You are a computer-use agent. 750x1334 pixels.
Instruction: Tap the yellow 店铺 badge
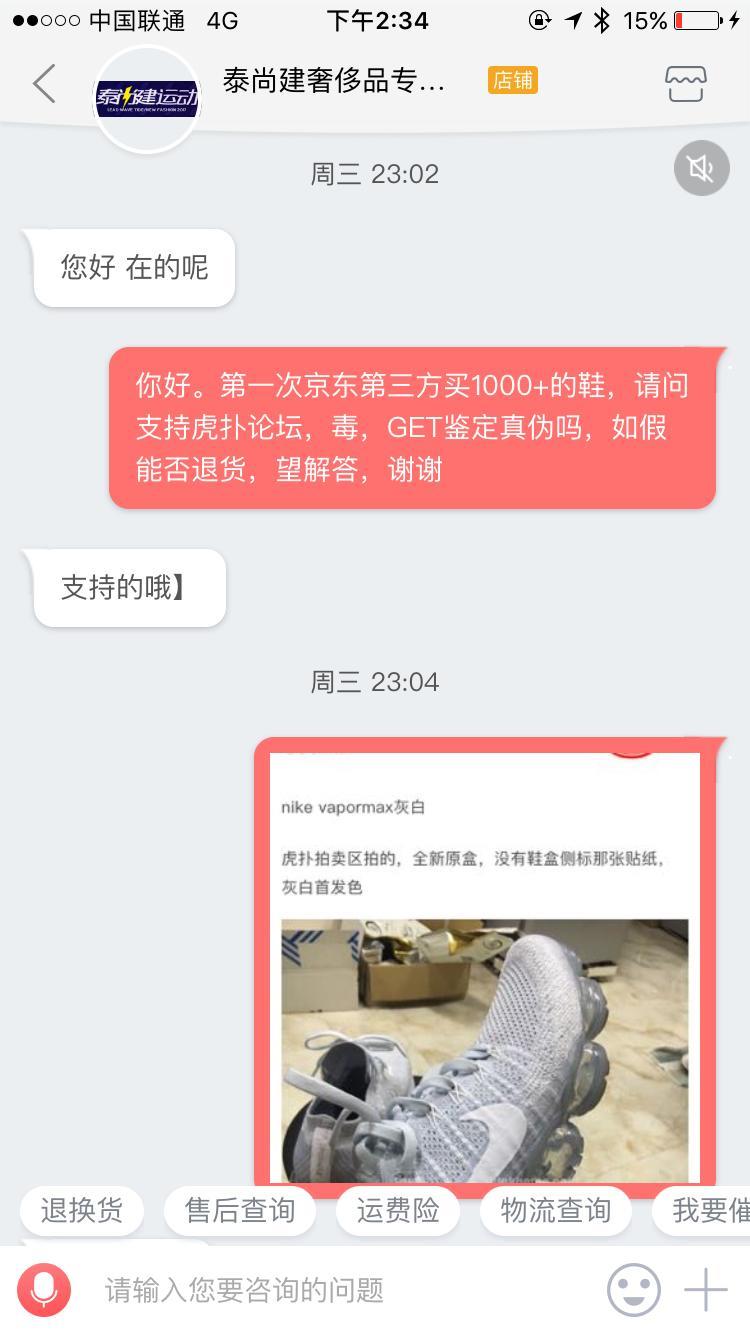click(x=513, y=81)
